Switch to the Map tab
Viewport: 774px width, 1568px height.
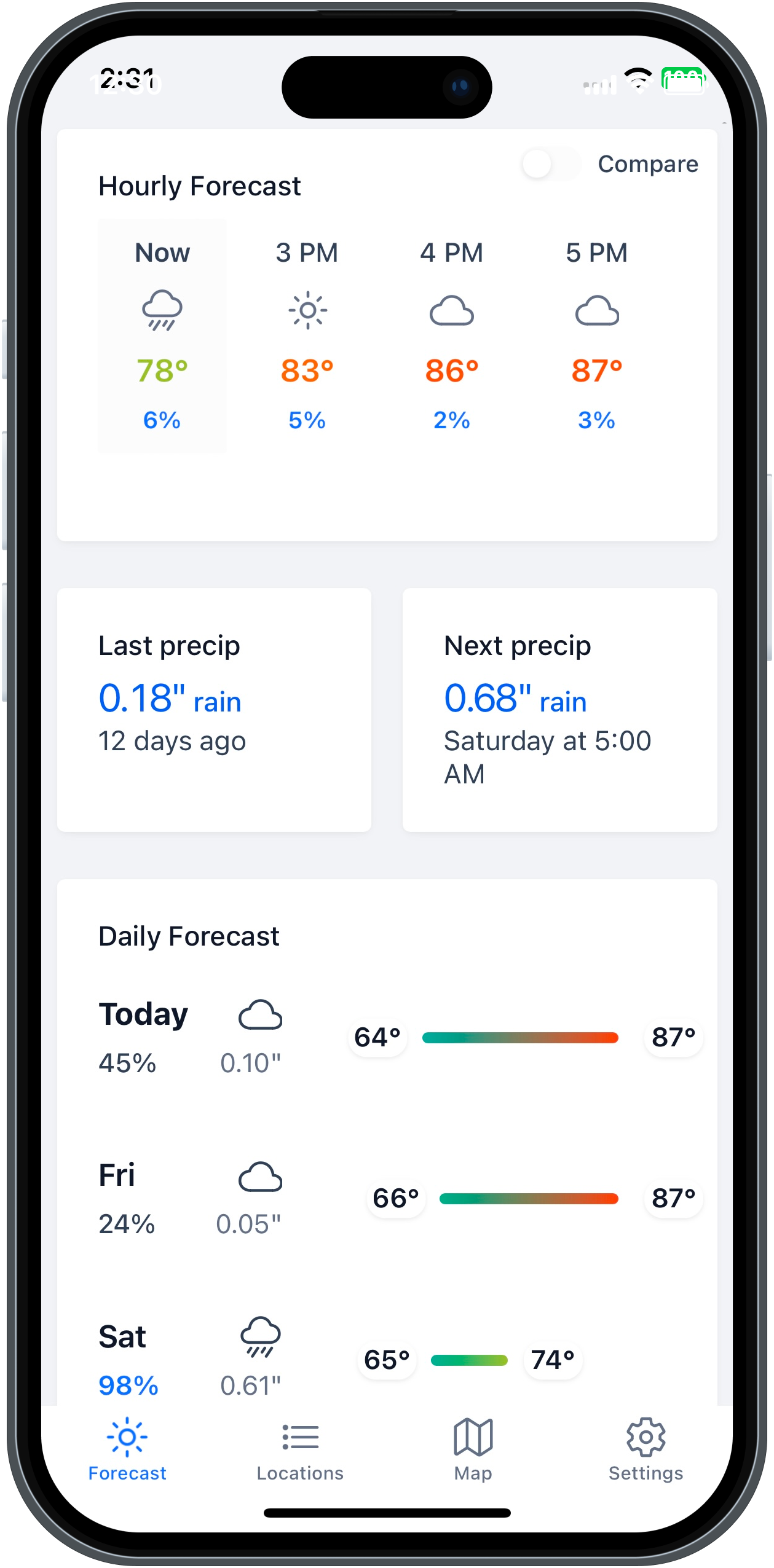pyautogui.click(x=473, y=1449)
